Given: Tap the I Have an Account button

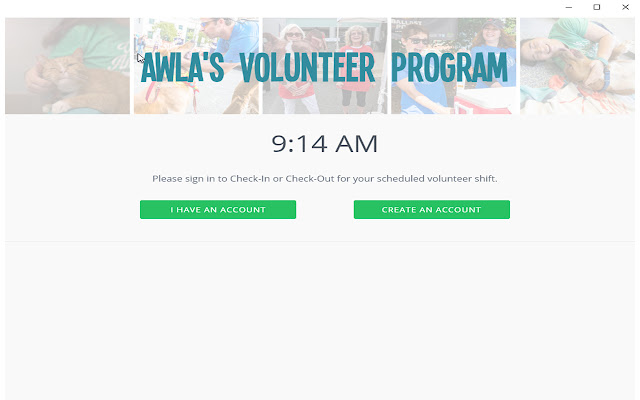Looking at the screenshot, I should 217,210.
